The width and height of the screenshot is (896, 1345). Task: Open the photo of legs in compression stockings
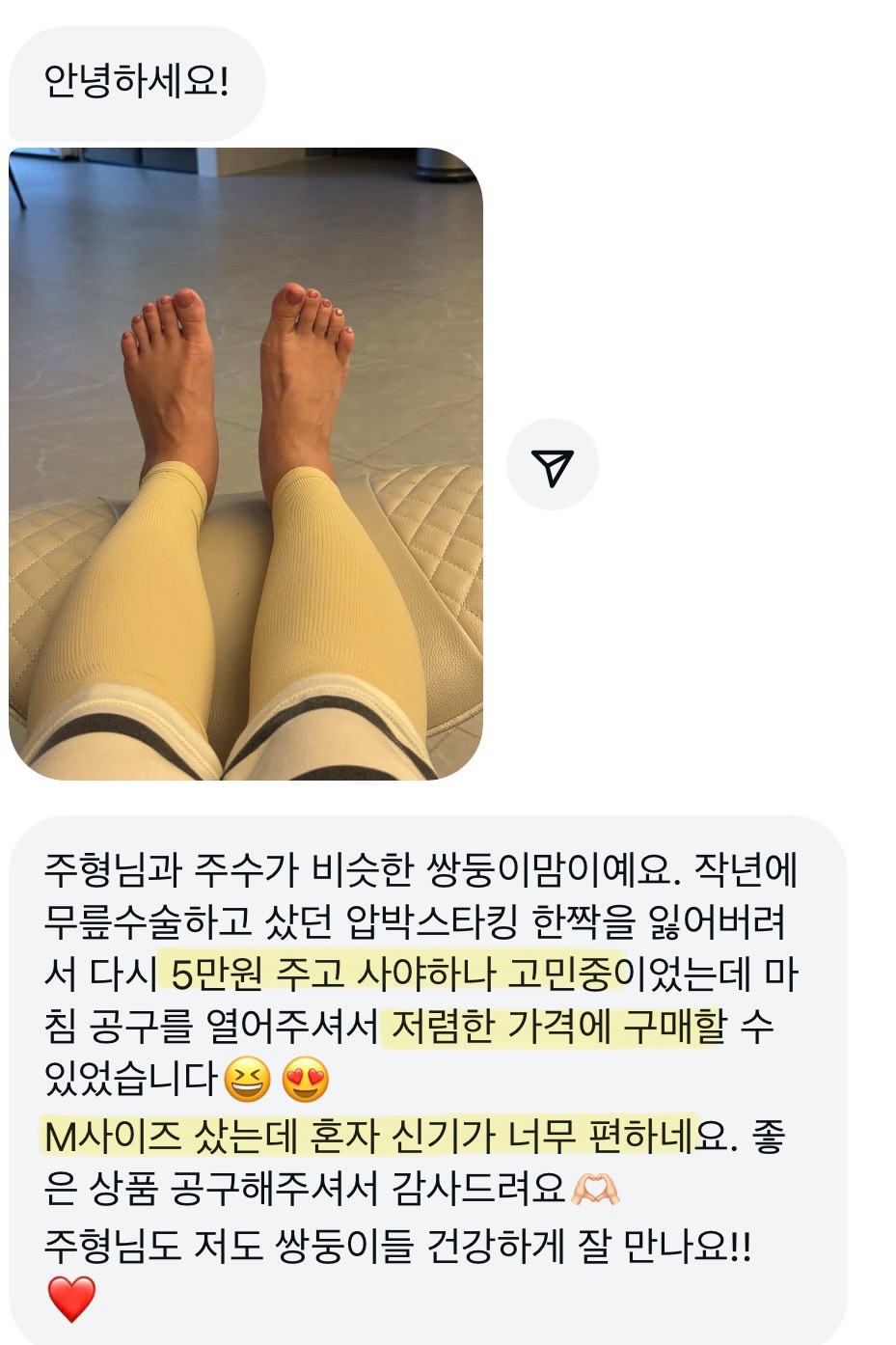pos(246,463)
